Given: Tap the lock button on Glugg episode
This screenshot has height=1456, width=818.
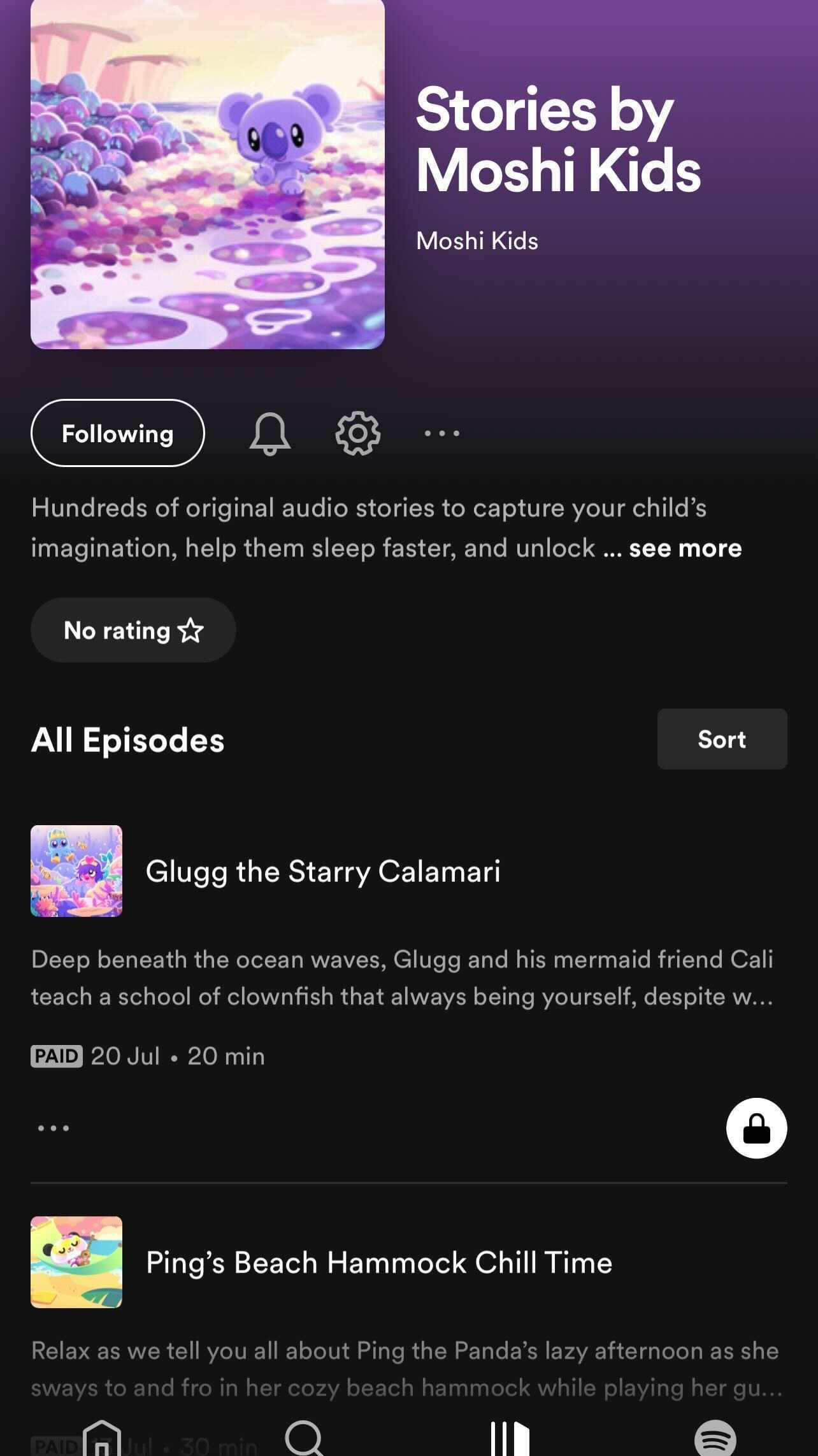Looking at the screenshot, I should pyautogui.click(x=756, y=1128).
